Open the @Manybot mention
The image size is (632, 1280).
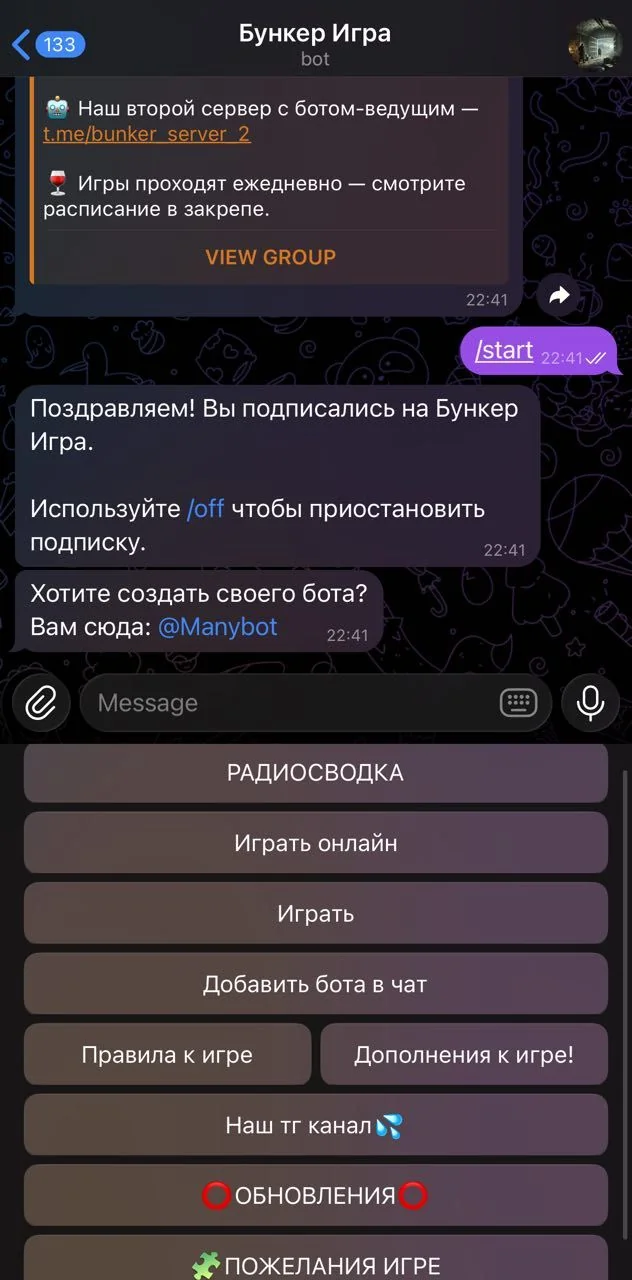[217, 627]
